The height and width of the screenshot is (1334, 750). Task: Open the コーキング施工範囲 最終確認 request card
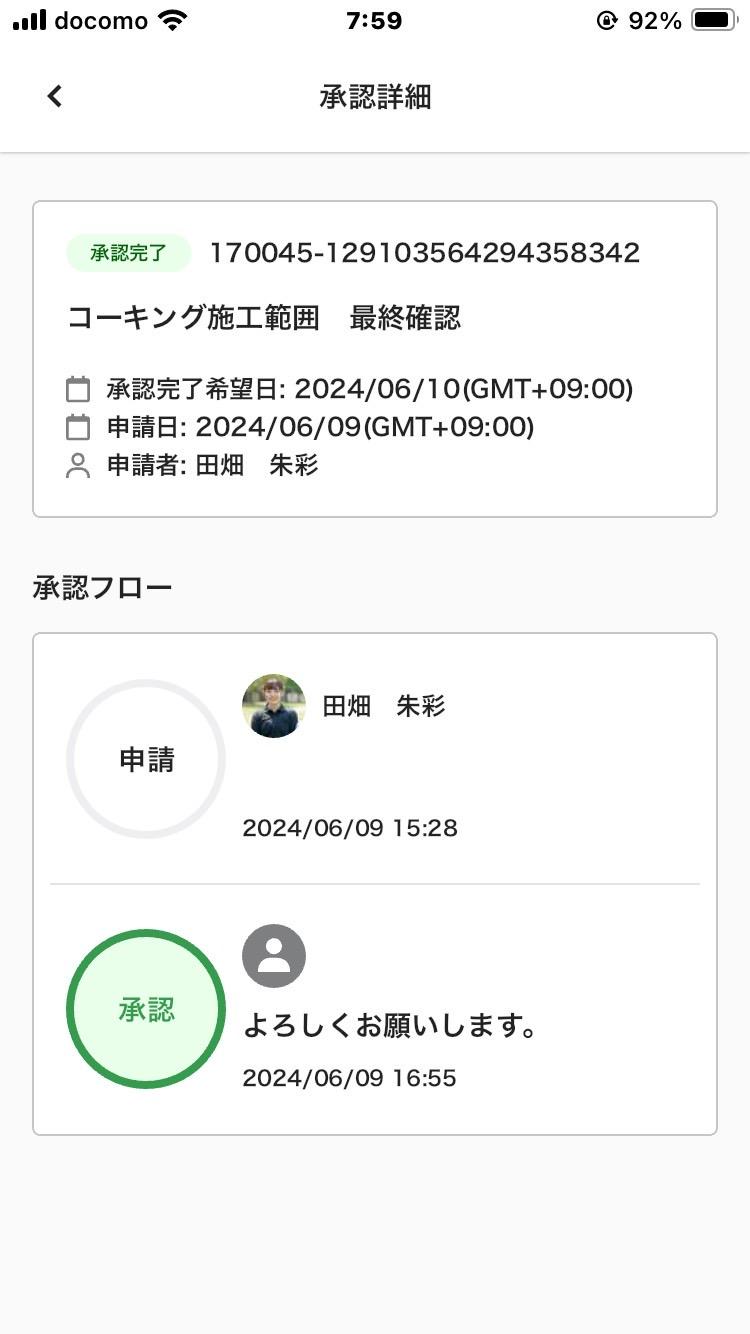[374, 358]
